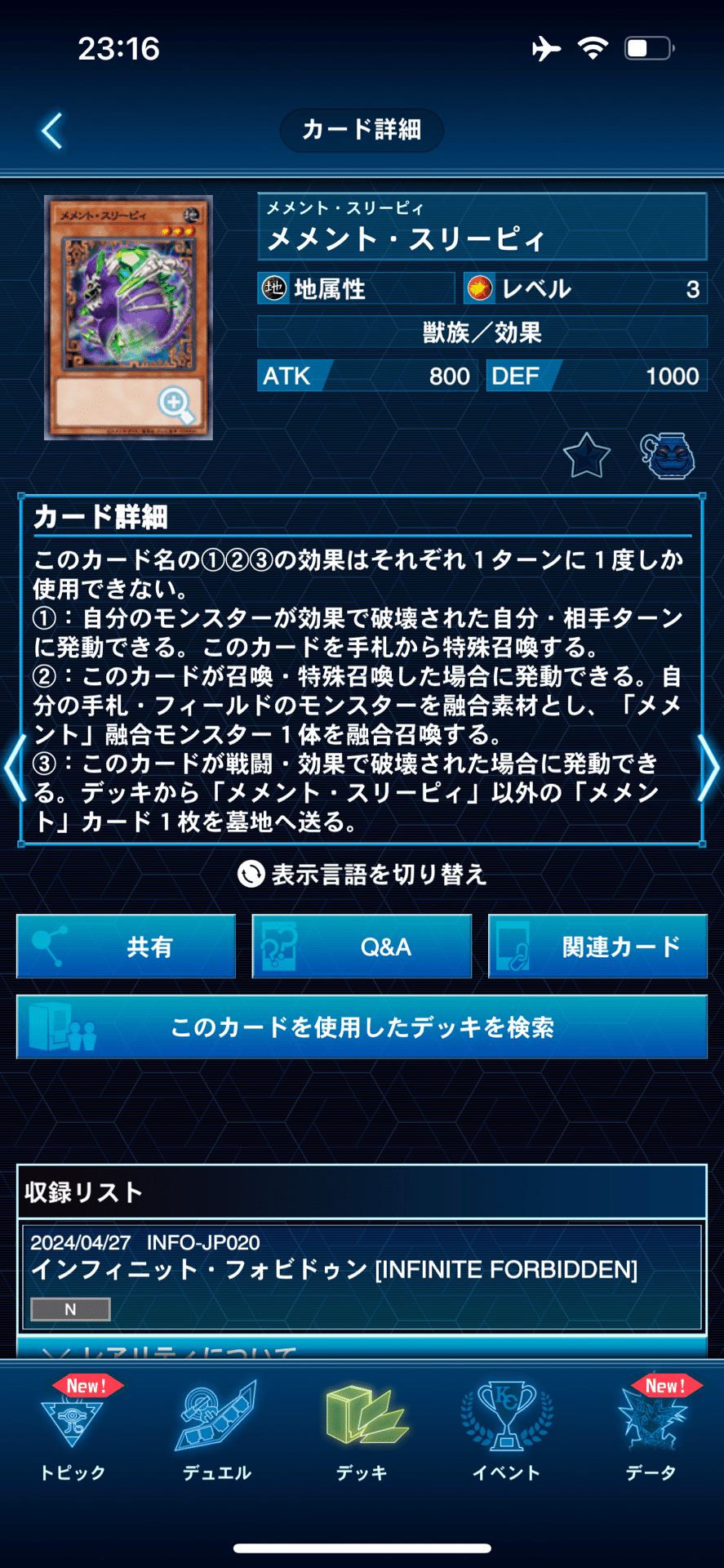Search decks using this card
The image size is (724, 1568).
click(362, 1027)
